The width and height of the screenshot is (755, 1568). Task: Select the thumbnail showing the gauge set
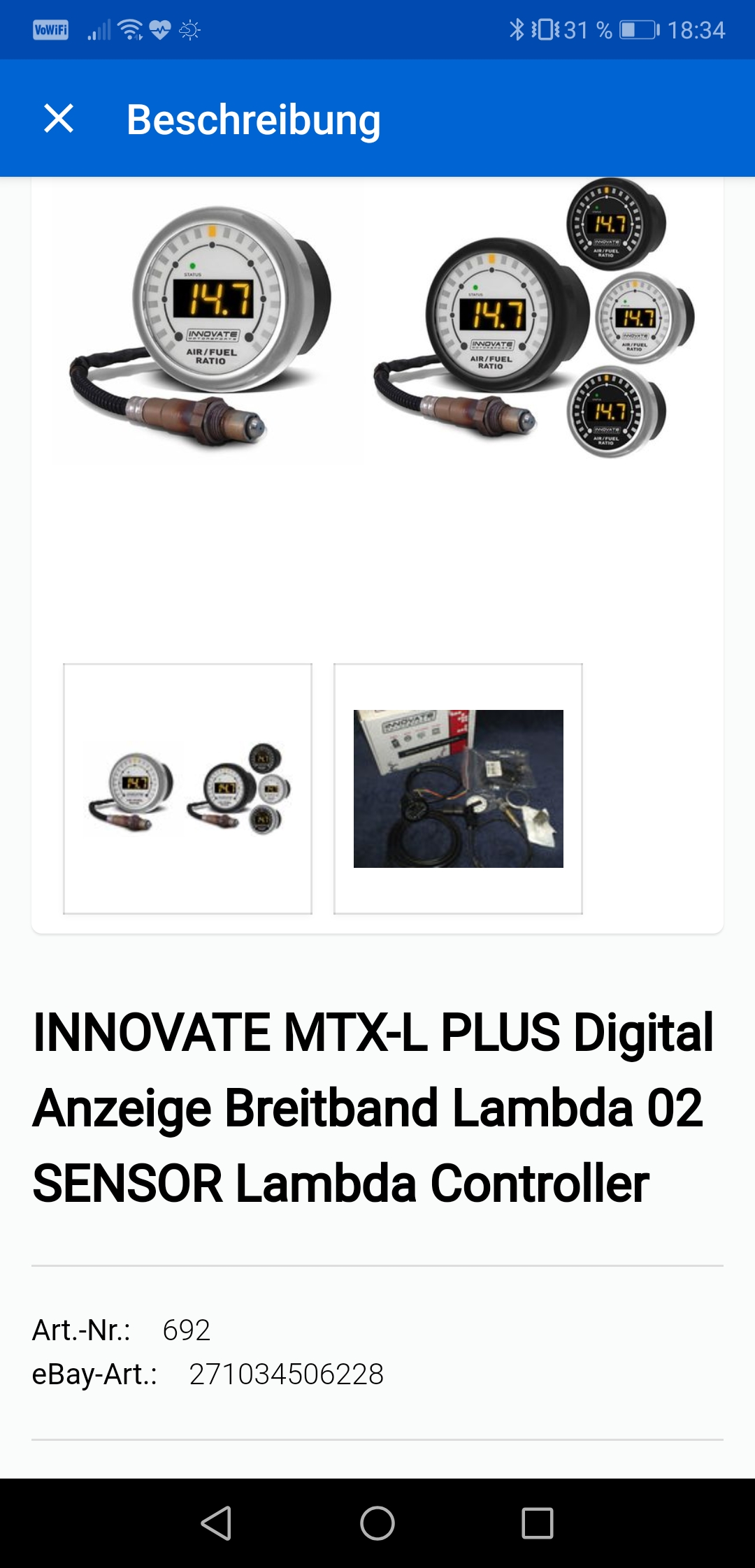[x=187, y=788]
